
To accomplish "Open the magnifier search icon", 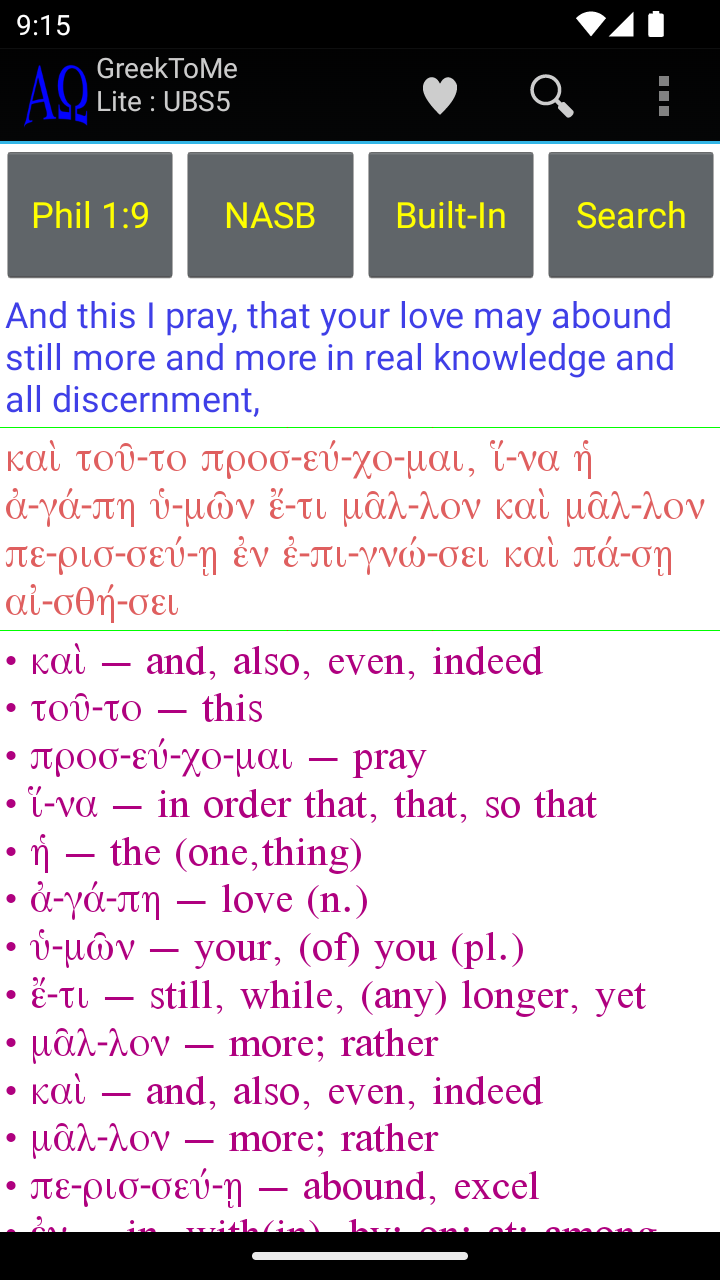I will coord(551,96).
